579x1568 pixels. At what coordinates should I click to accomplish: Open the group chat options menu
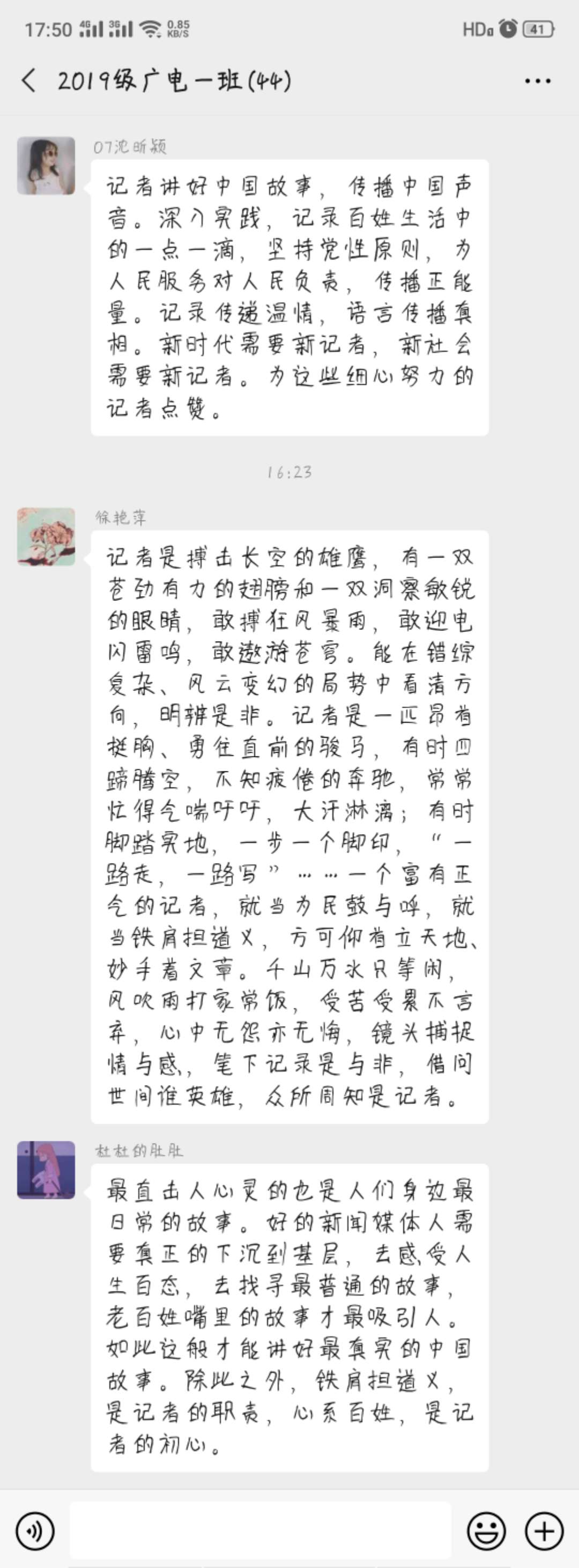(538, 81)
